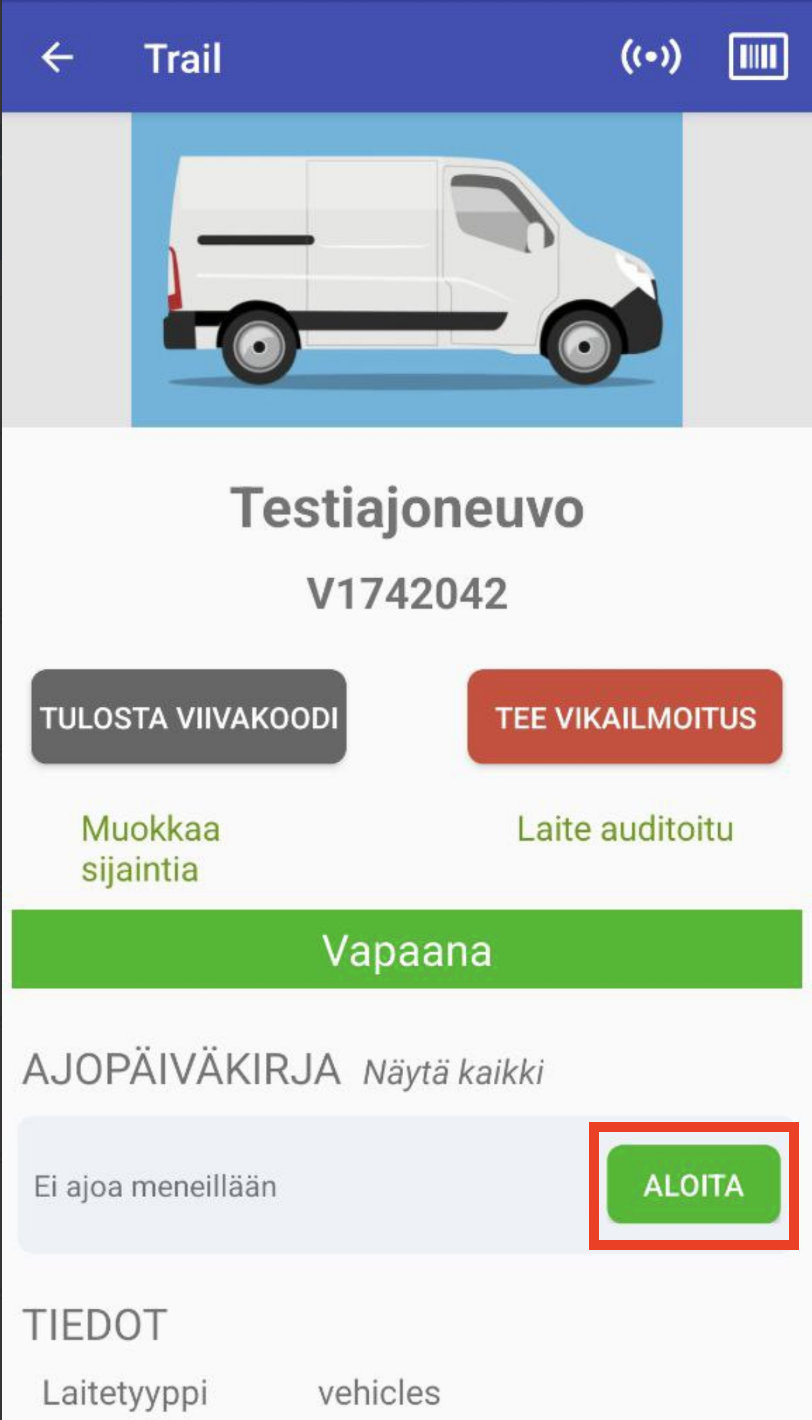Open the NFC/RFID scan icon

click(x=651, y=58)
